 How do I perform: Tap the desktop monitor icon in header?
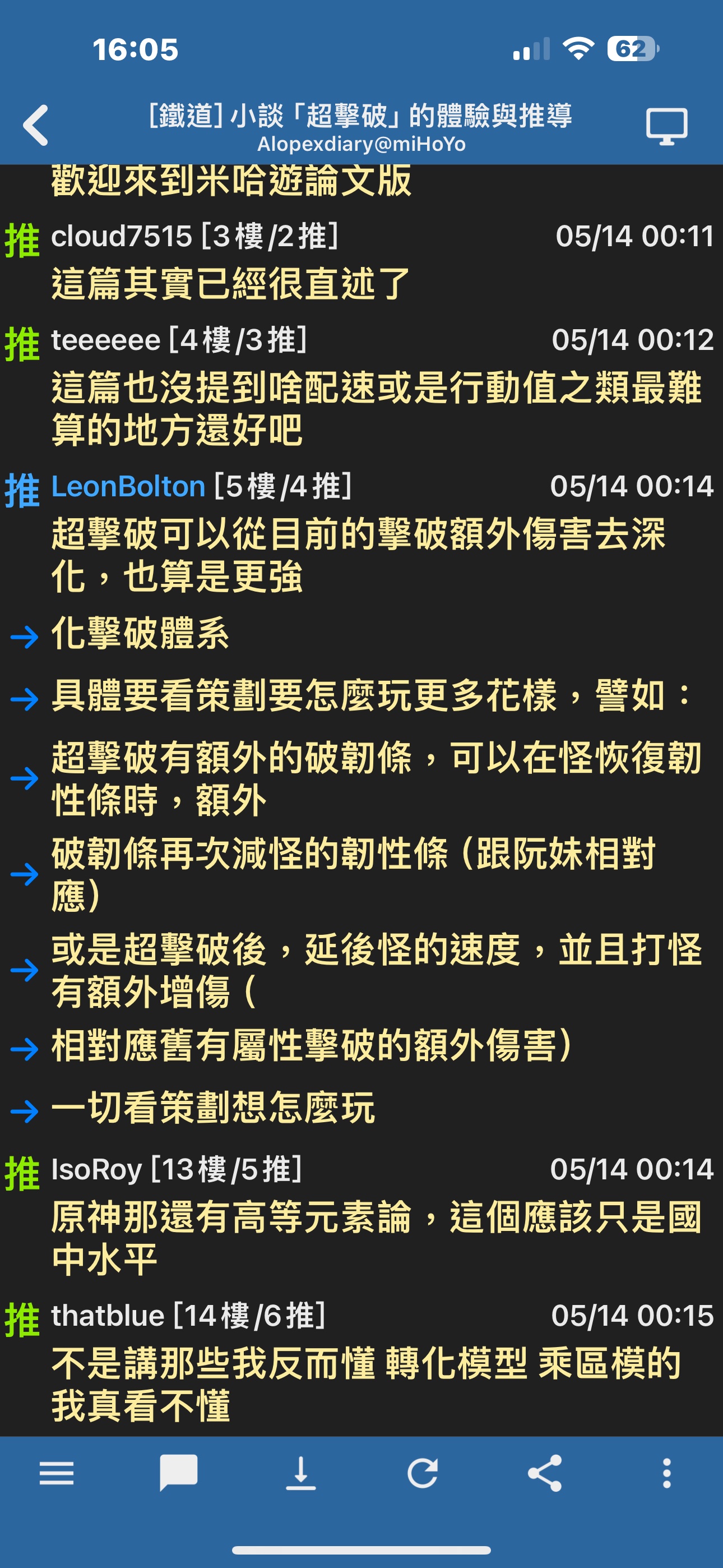tap(666, 126)
